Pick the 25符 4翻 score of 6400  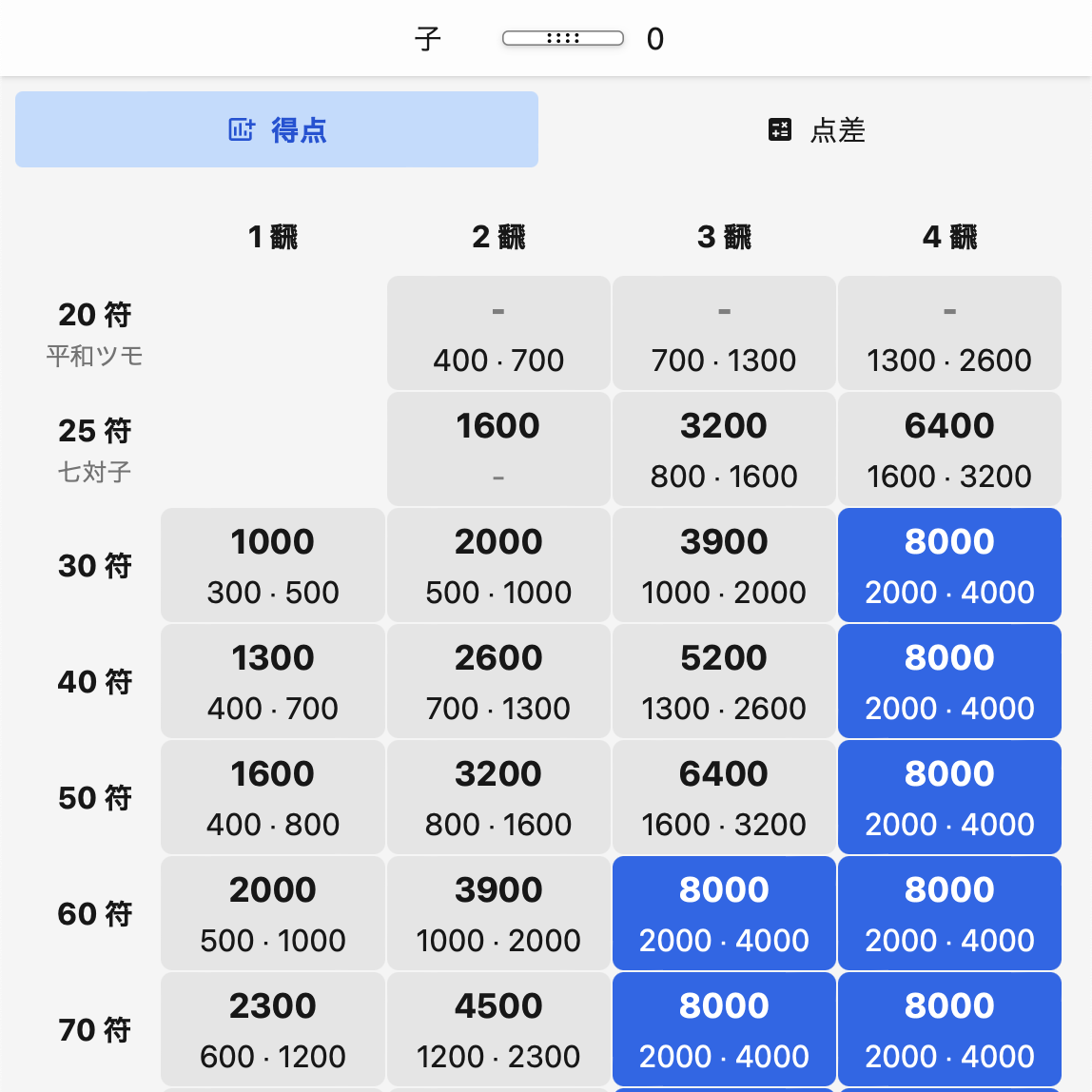[949, 450]
